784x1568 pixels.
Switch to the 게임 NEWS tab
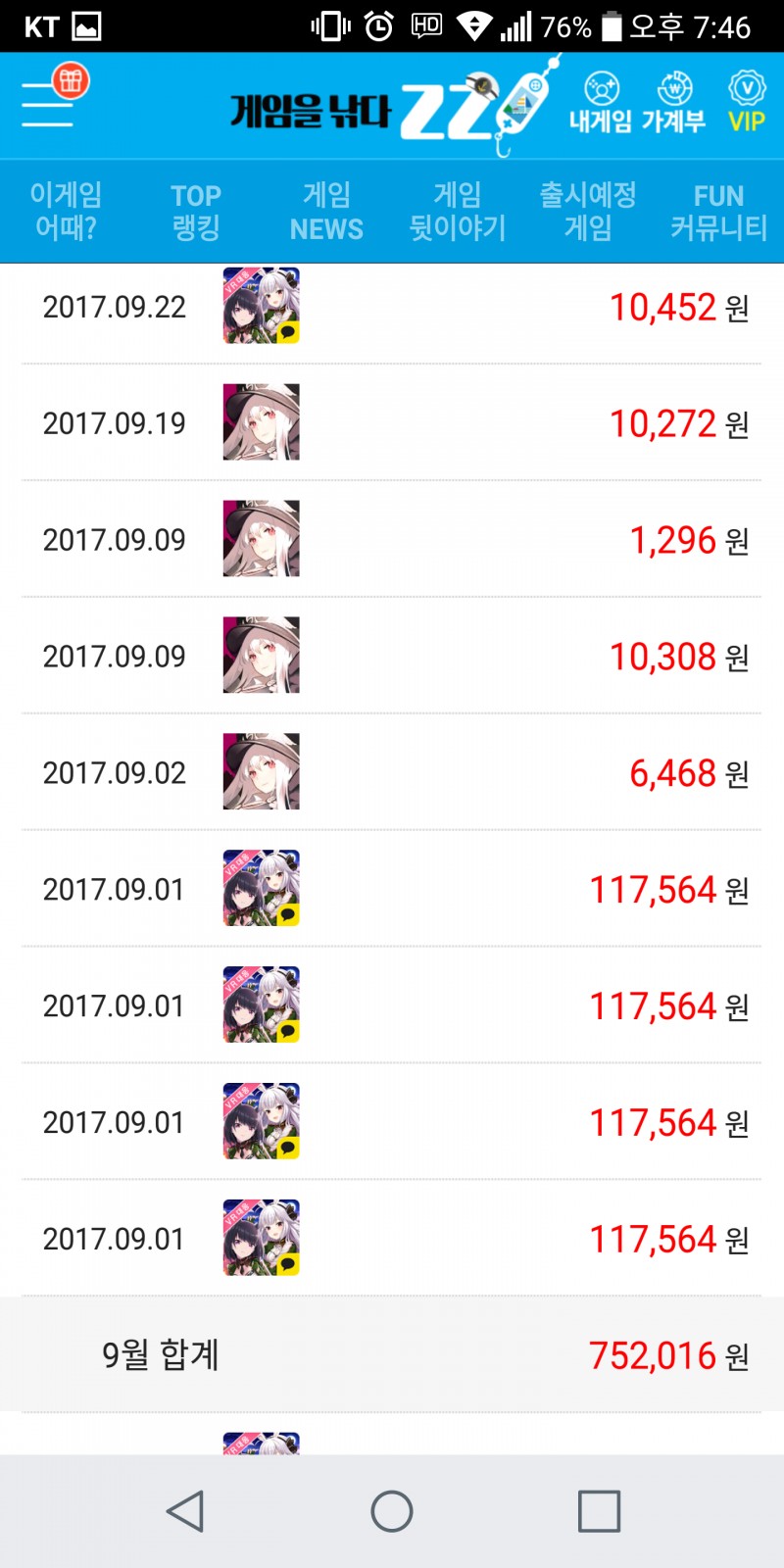click(x=326, y=211)
